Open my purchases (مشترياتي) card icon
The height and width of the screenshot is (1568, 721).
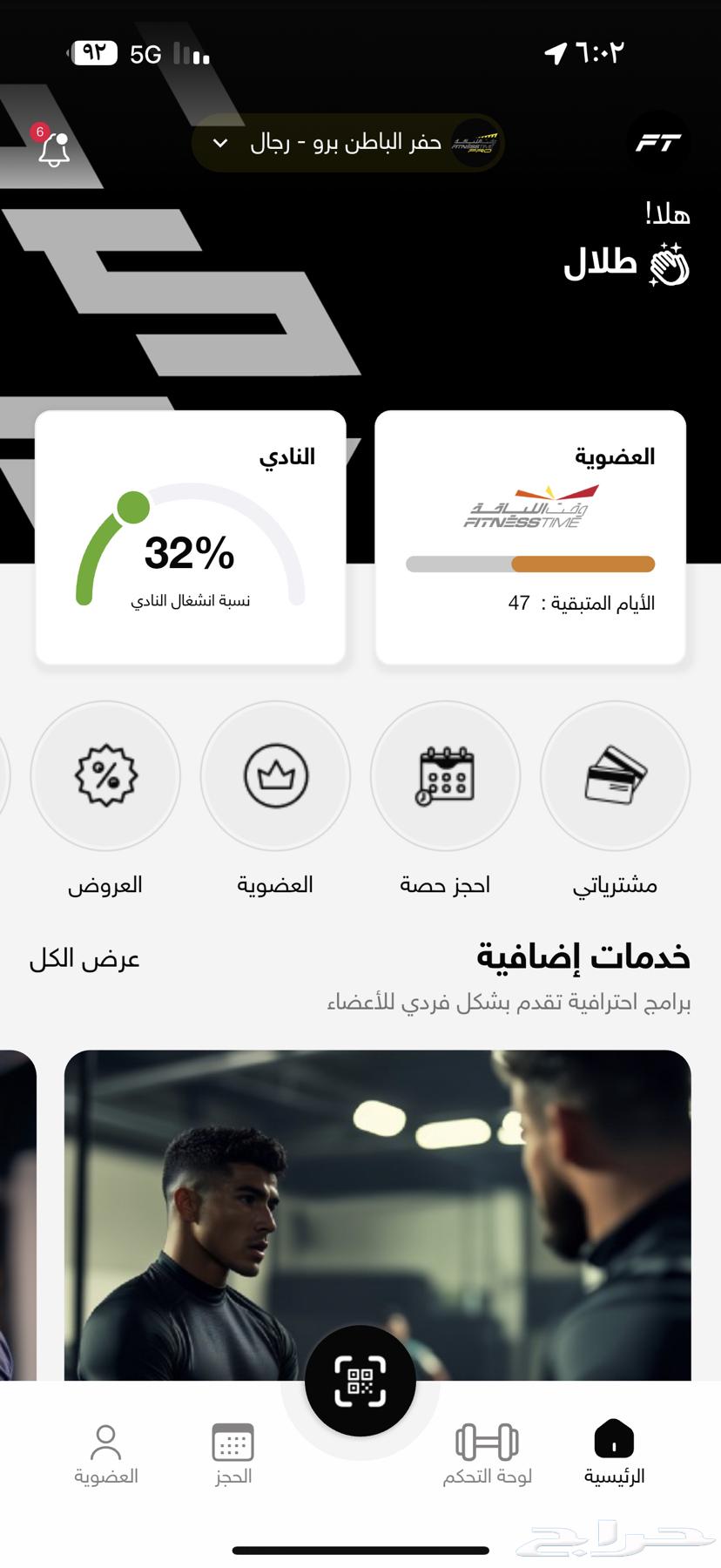tap(615, 776)
